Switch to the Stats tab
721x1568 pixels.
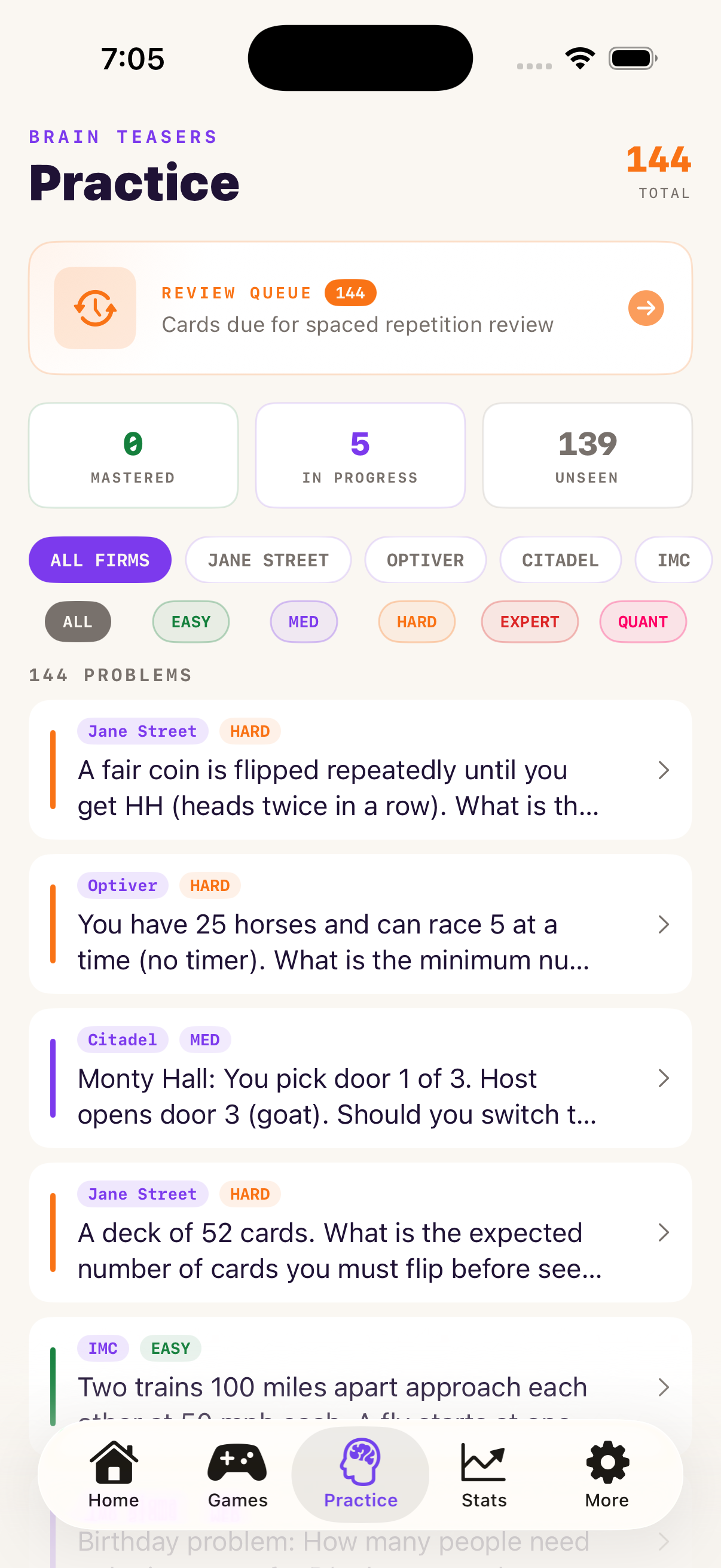click(484, 1474)
